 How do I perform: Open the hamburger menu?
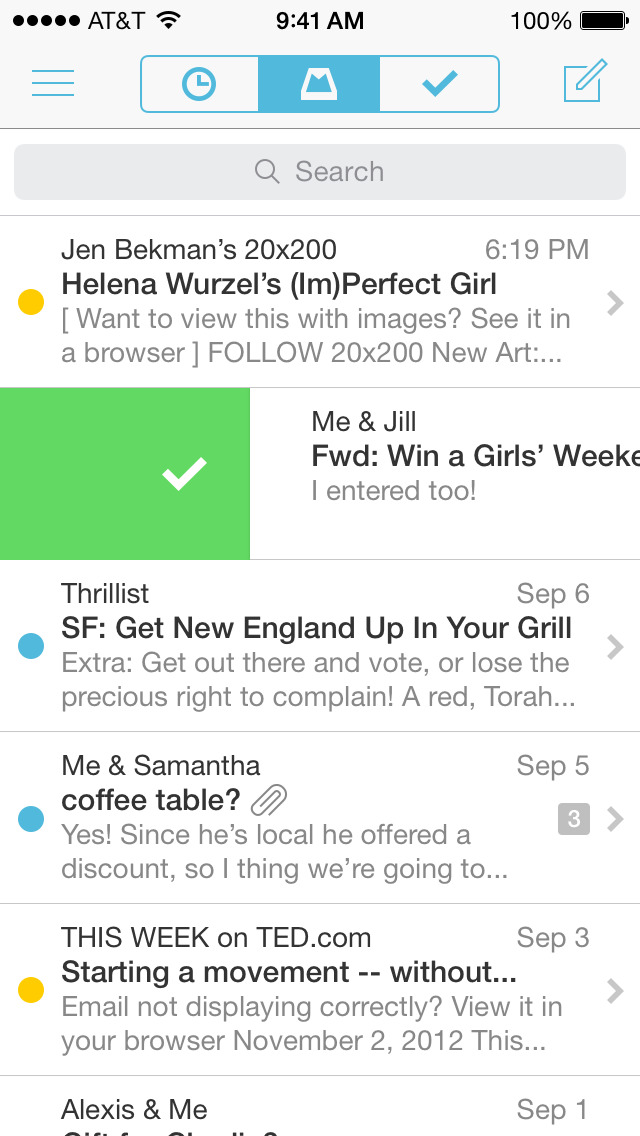click(53, 83)
